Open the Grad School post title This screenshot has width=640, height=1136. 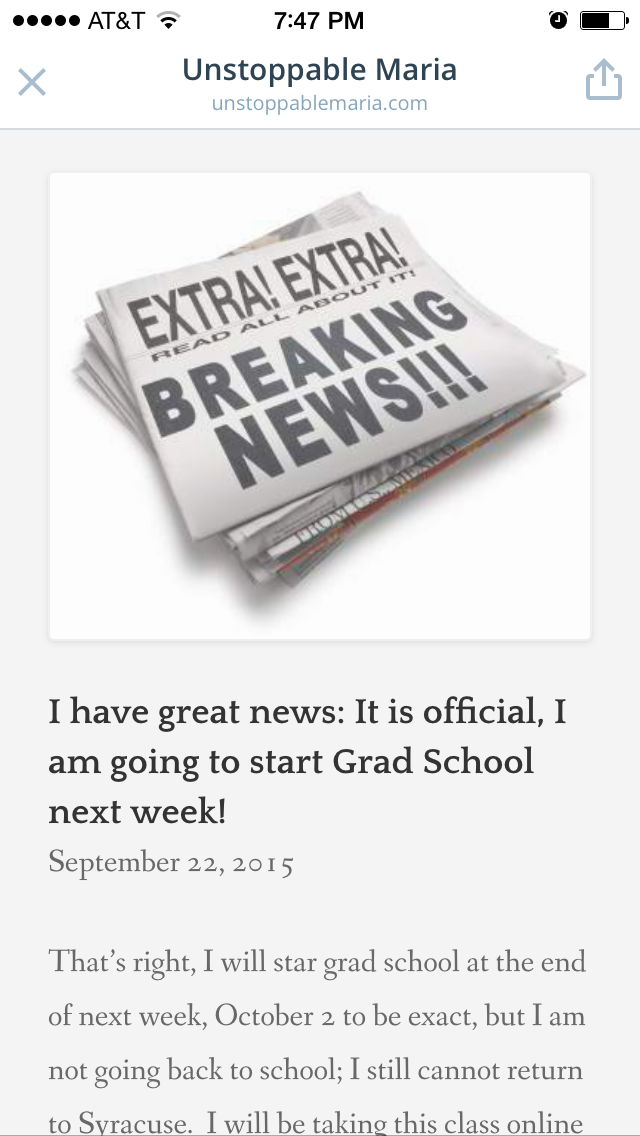[x=307, y=762]
